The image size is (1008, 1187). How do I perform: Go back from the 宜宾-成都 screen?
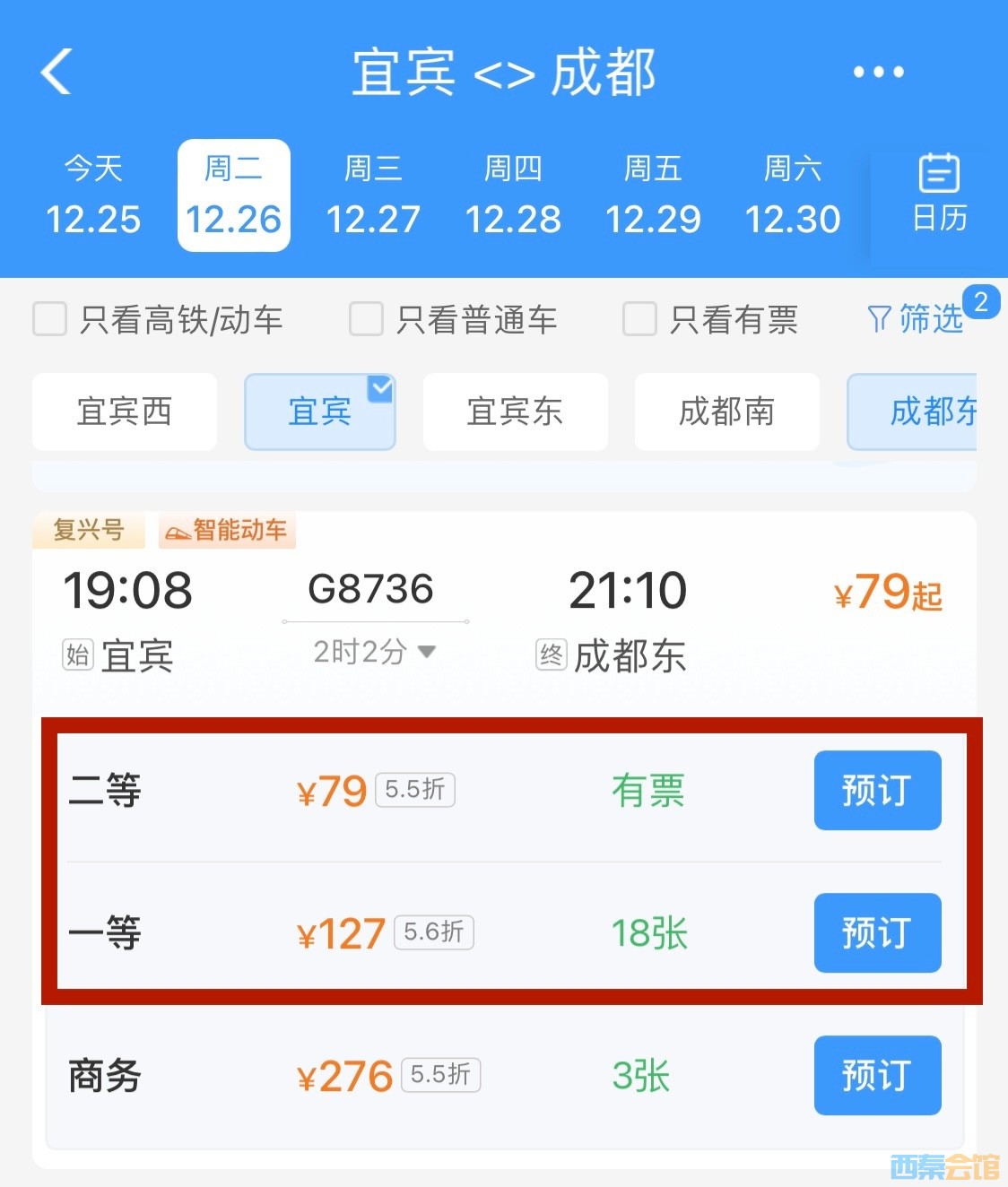pos(56,71)
